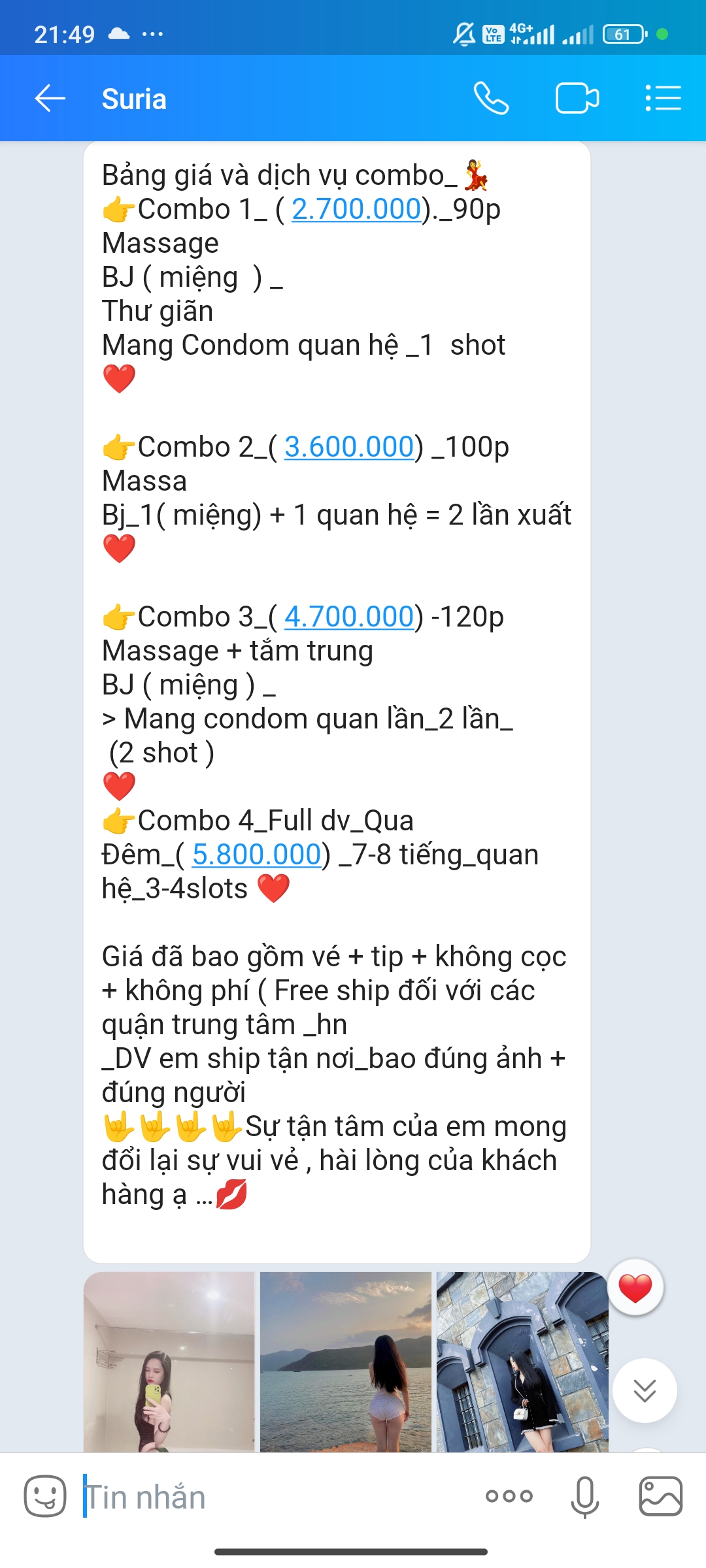
Task: Record a voice message
Action: (584, 1496)
